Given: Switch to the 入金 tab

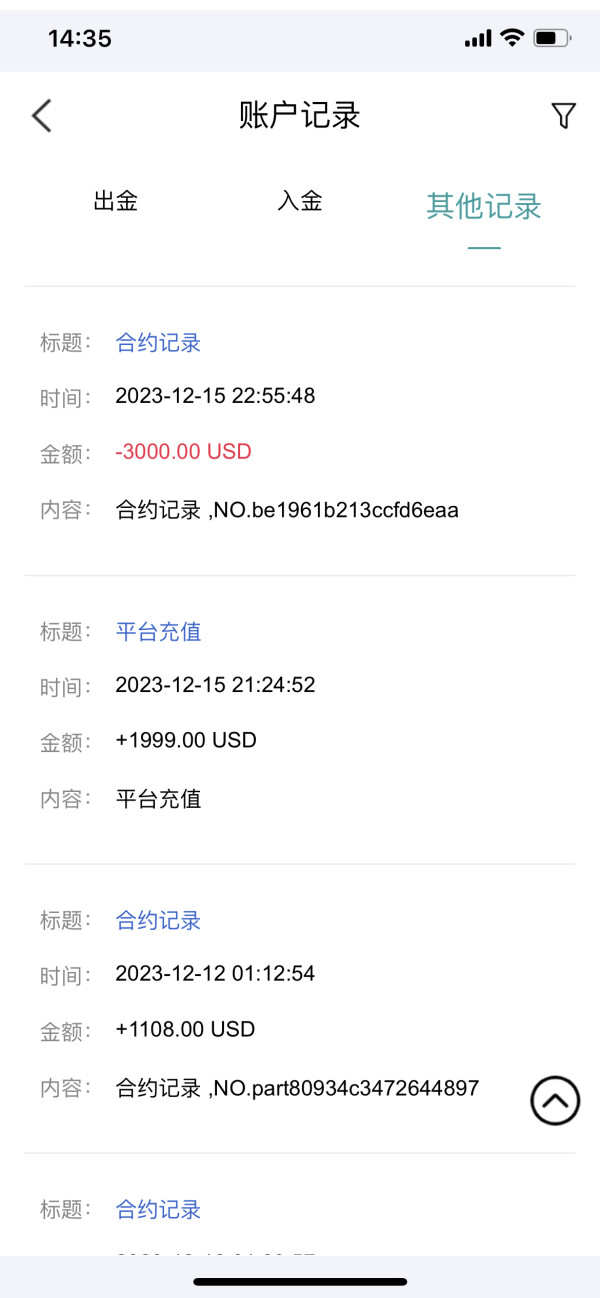Looking at the screenshot, I should (300, 201).
